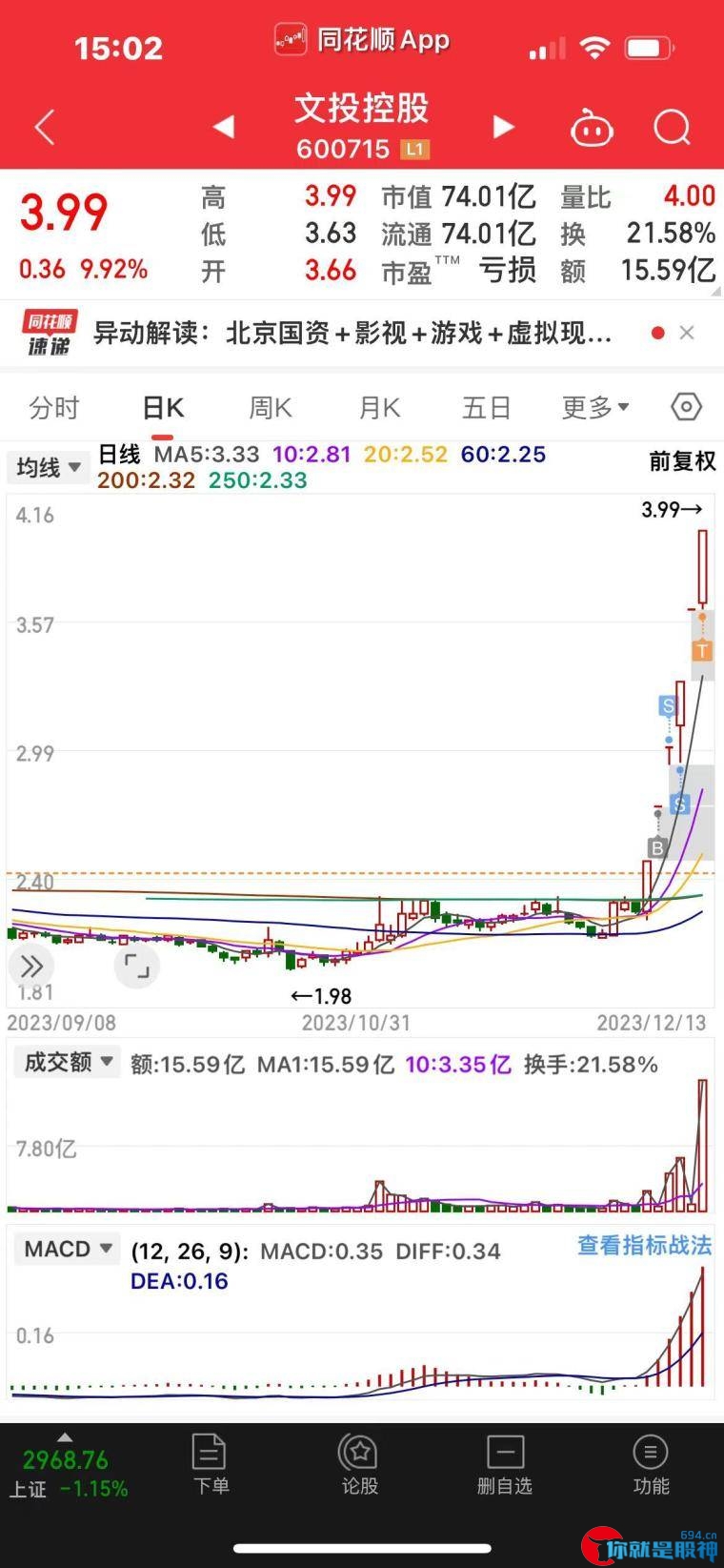Open the search magnifier

(672, 127)
